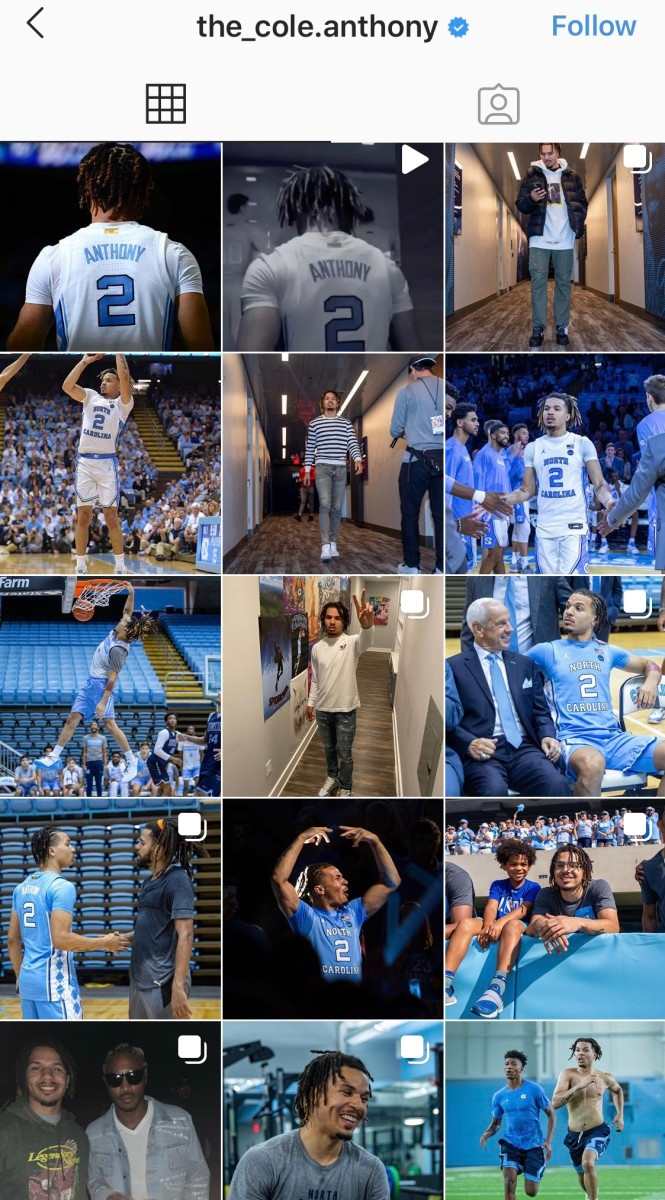Open the smiling gym portrait post

(x=332, y=1110)
